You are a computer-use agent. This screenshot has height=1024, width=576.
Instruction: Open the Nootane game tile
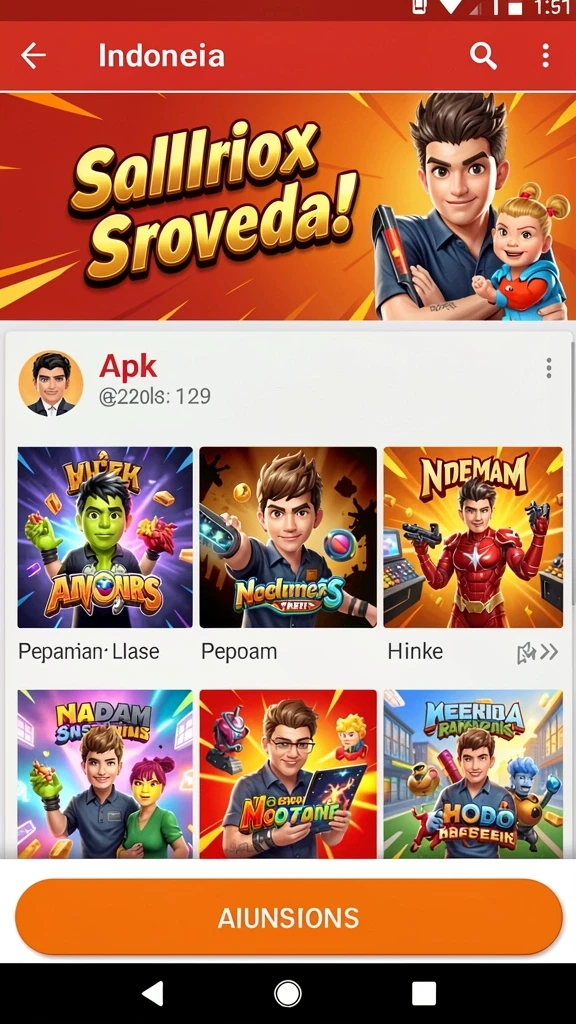tap(288, 774)
